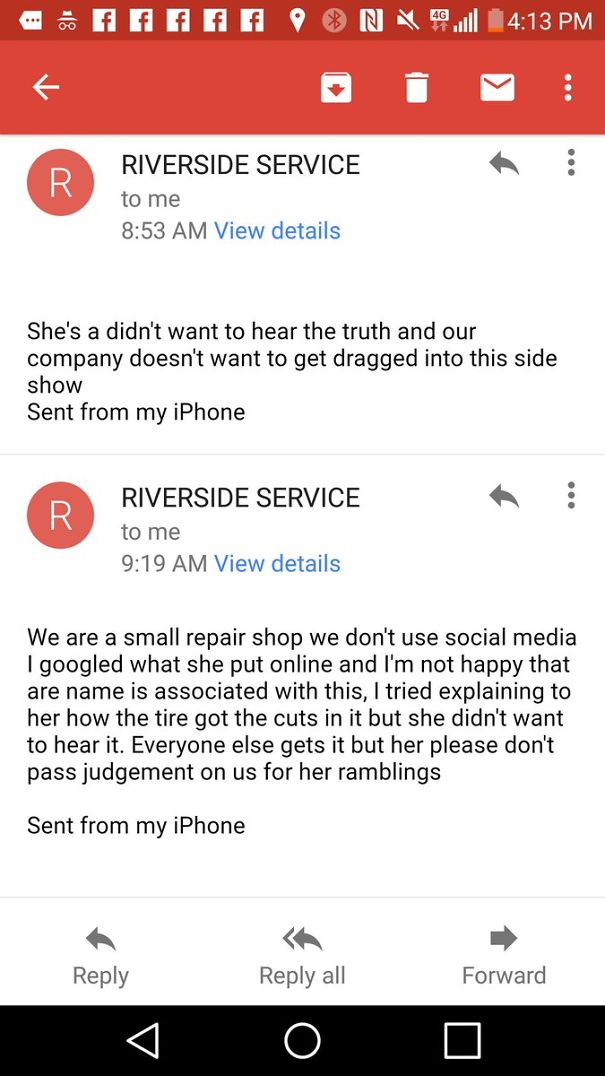
Task: Forward this email
Action: [x=504, y=955]
